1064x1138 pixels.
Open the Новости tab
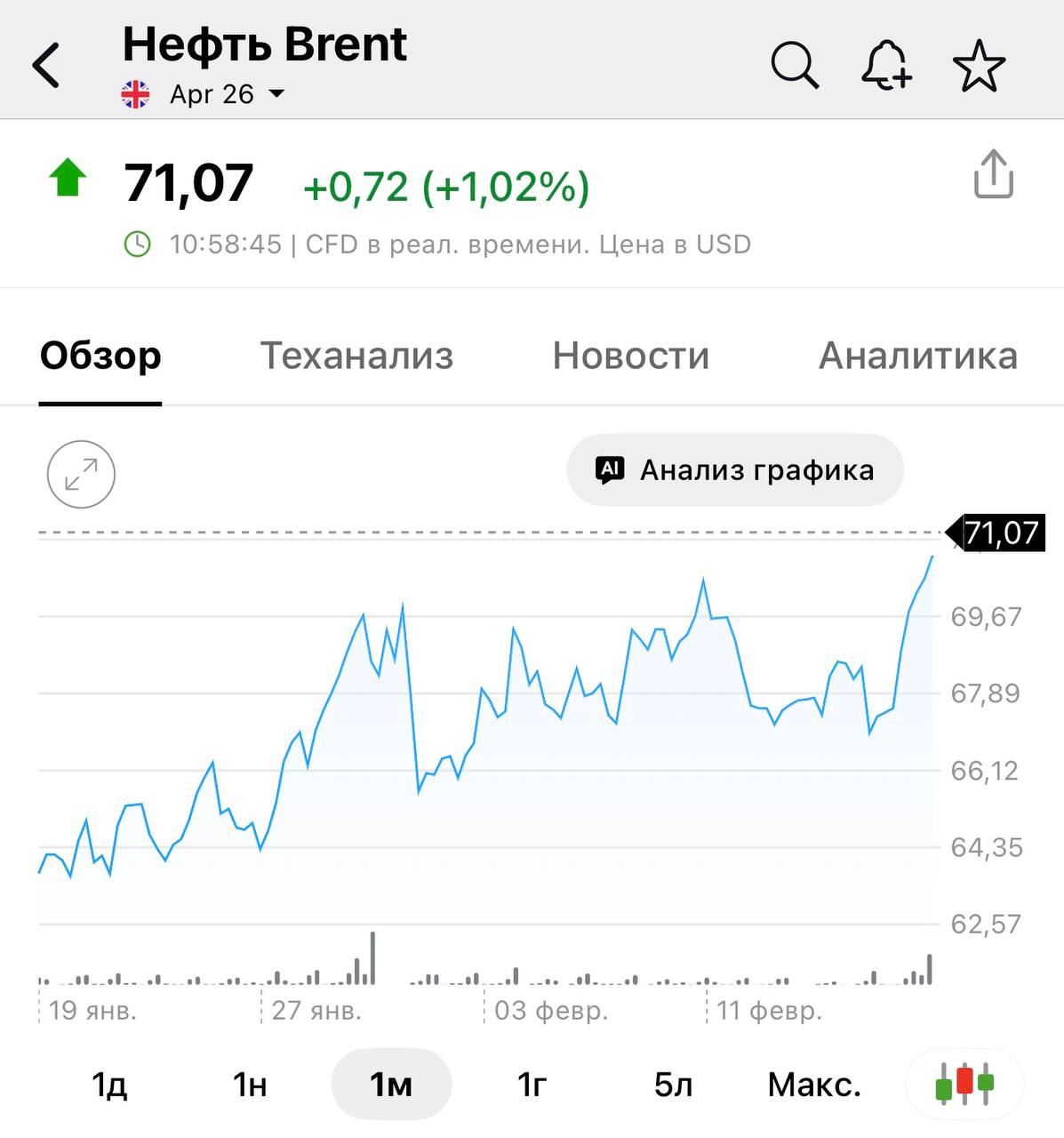[x=630, y=355]
